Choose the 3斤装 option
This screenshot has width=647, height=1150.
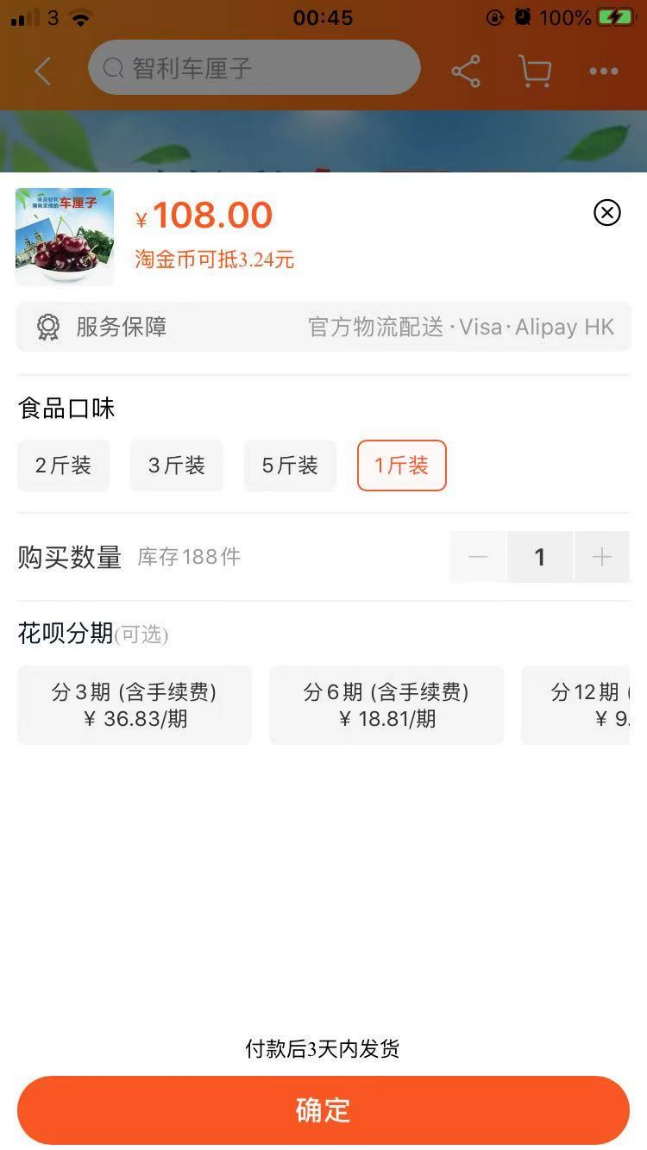tap(176, 465)
